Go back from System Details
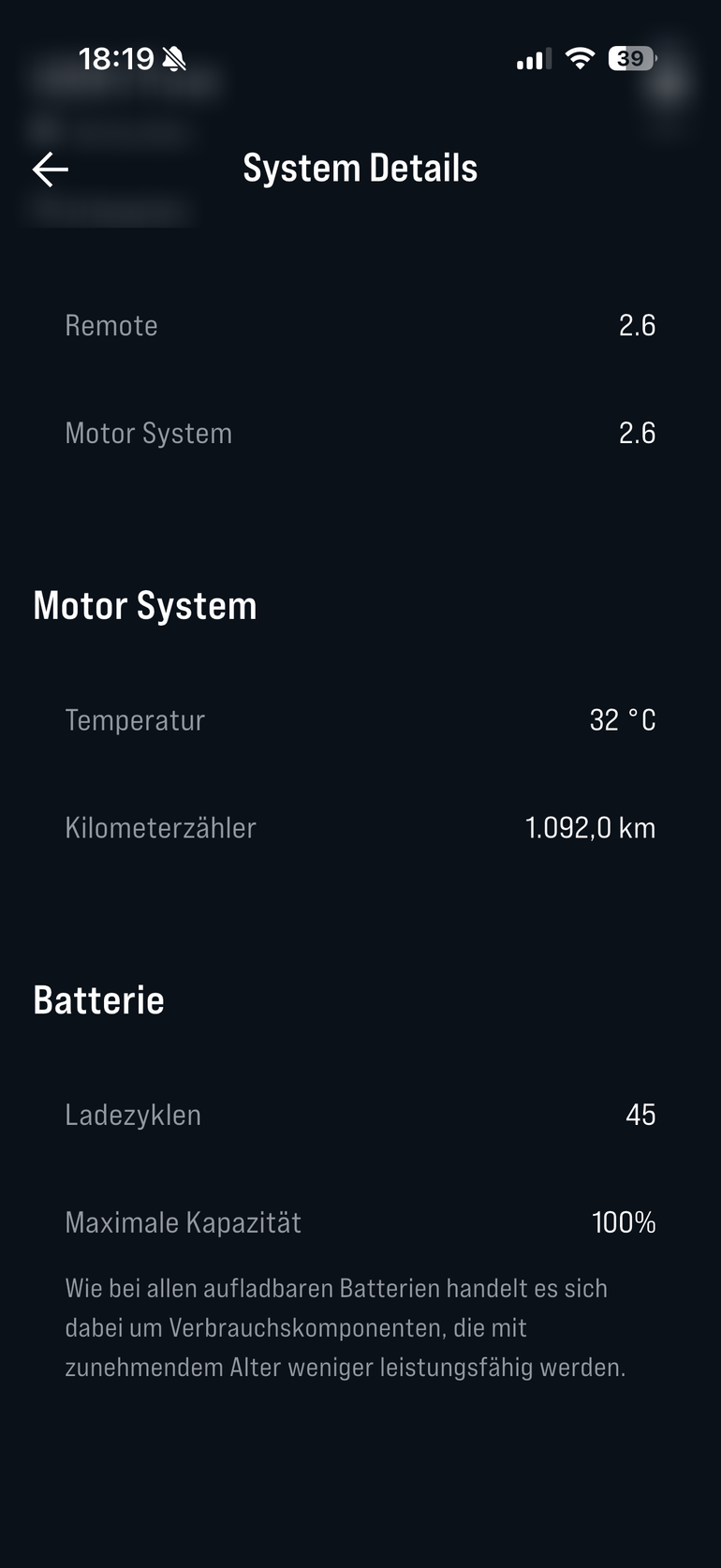Image resolution: width=721 pixels, height=1568 pixels. 51,170
